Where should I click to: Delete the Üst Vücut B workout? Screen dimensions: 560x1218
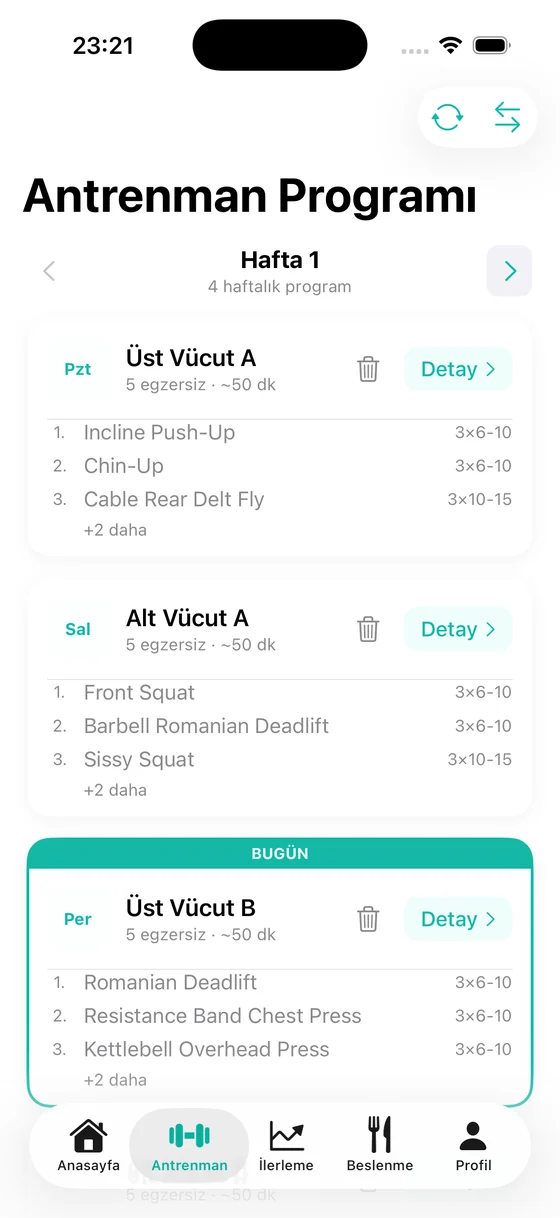point(368,919)
